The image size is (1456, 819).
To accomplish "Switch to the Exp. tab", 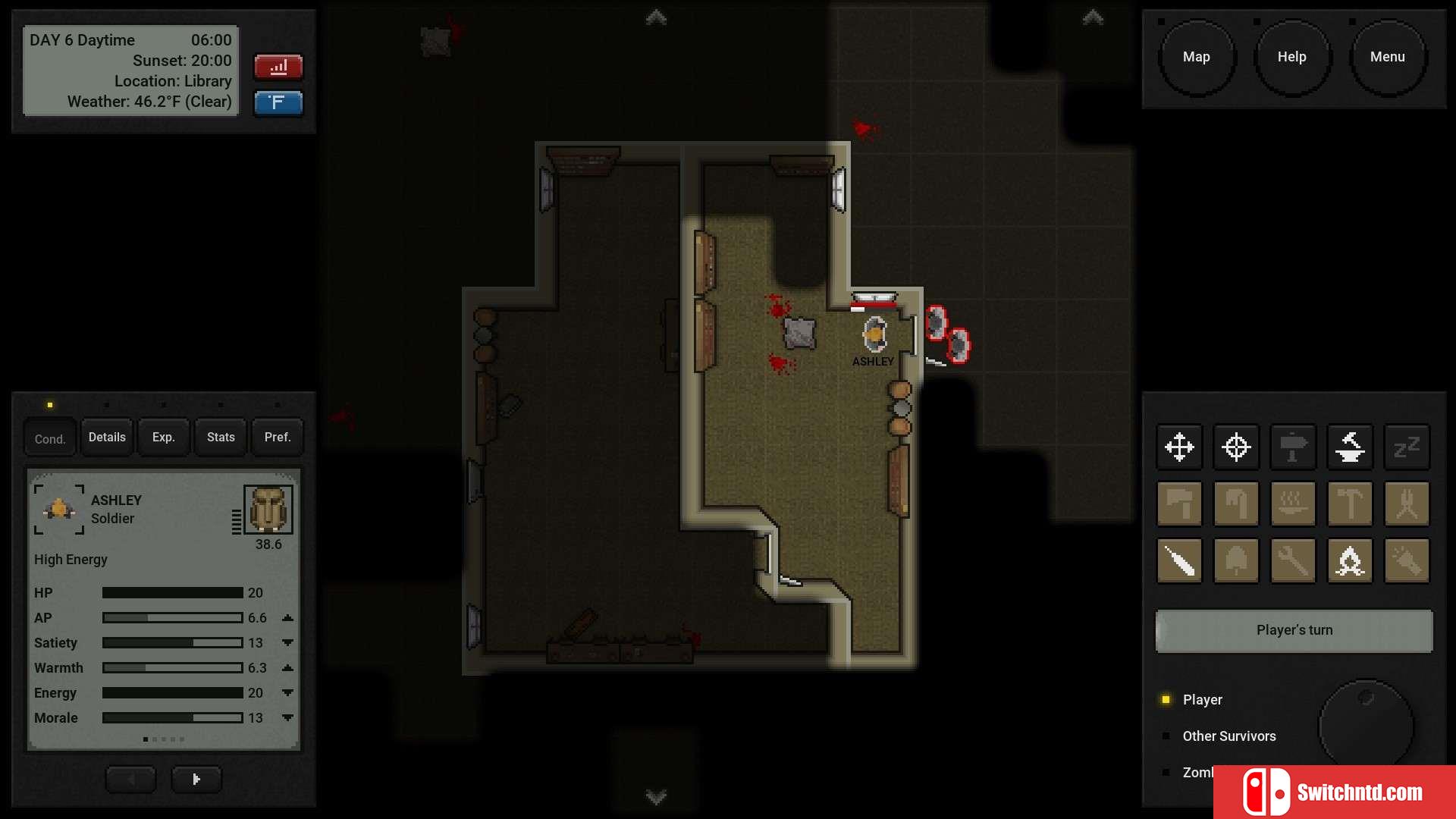I will click(x=163, y=438).
